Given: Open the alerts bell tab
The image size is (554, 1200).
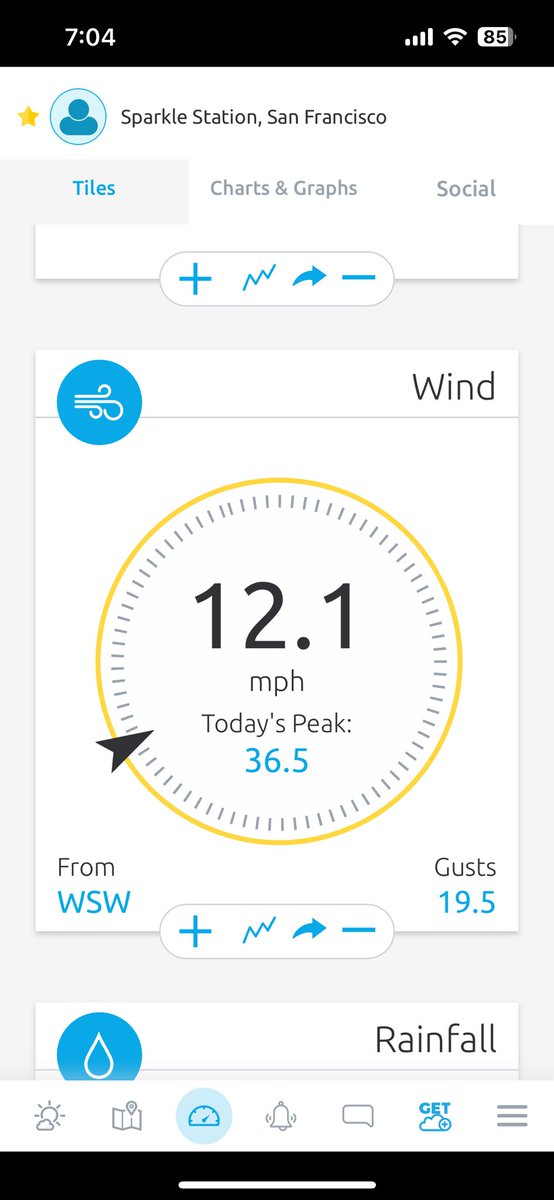Looking at the screenshot, I should click(279, 1115).
